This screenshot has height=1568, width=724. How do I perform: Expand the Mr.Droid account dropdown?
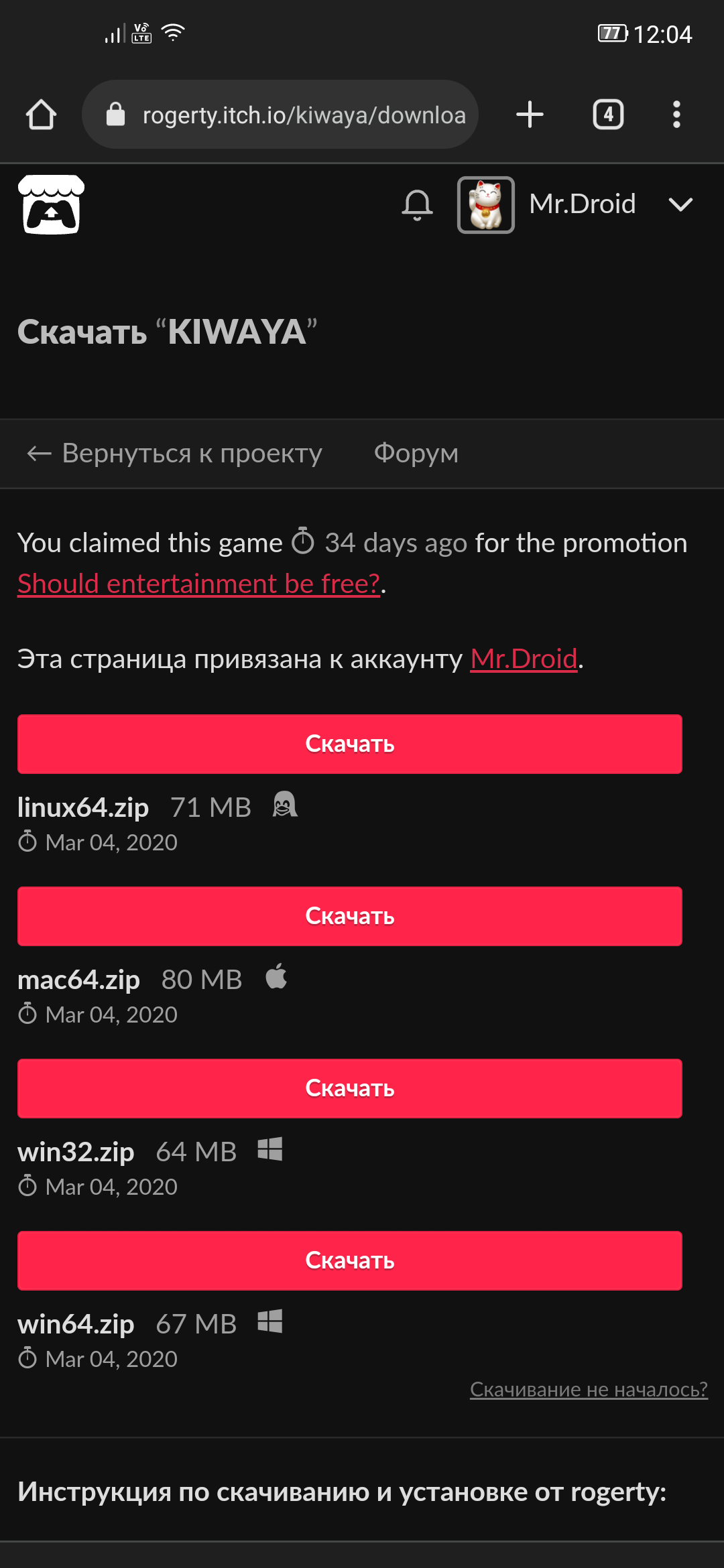click(x=680, y=204)
